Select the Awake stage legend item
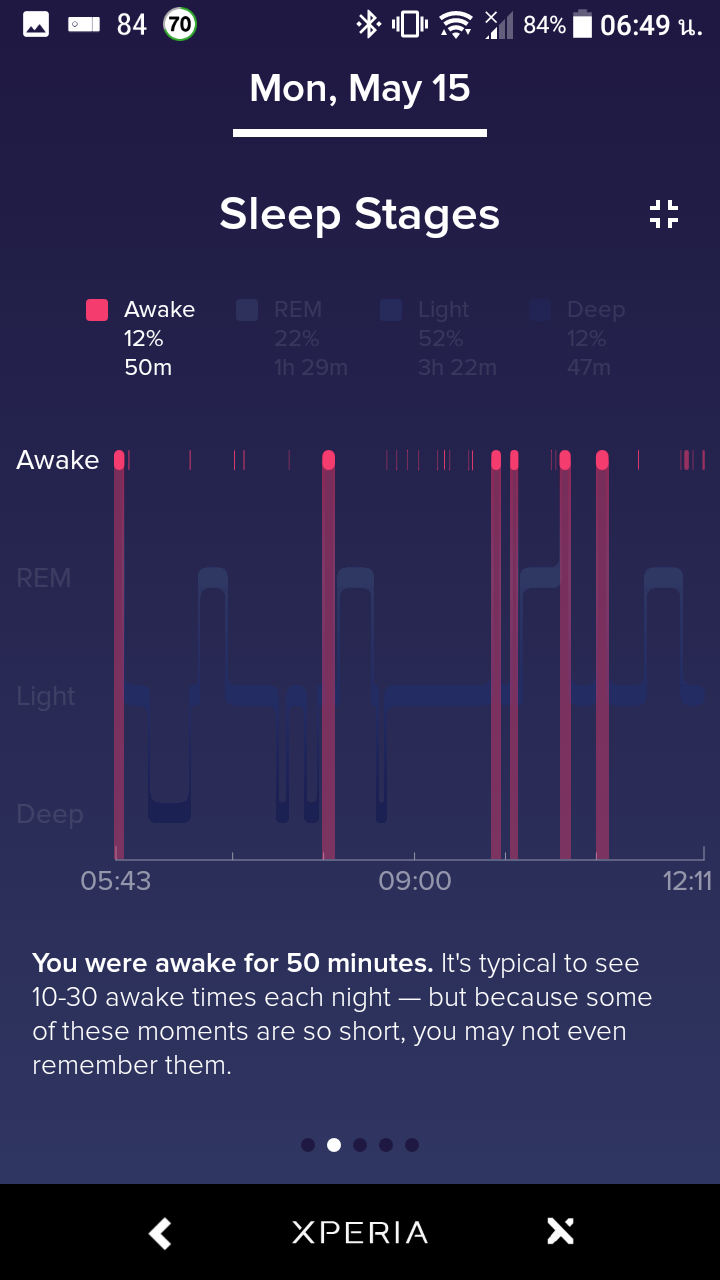Viewport: 720px width, 1280px height. [141, 339]
